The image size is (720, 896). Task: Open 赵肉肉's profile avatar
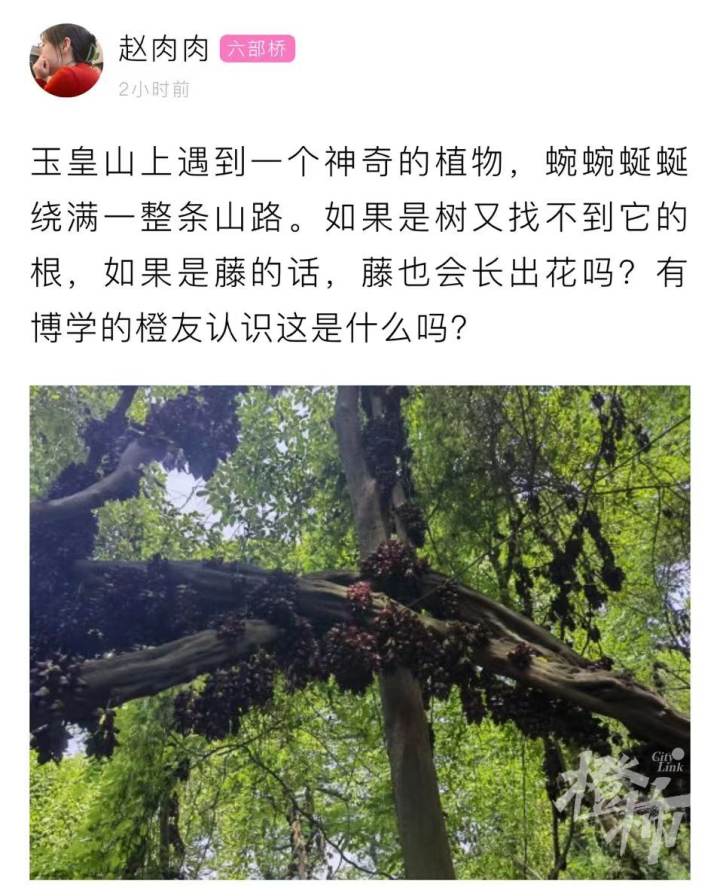66,60
